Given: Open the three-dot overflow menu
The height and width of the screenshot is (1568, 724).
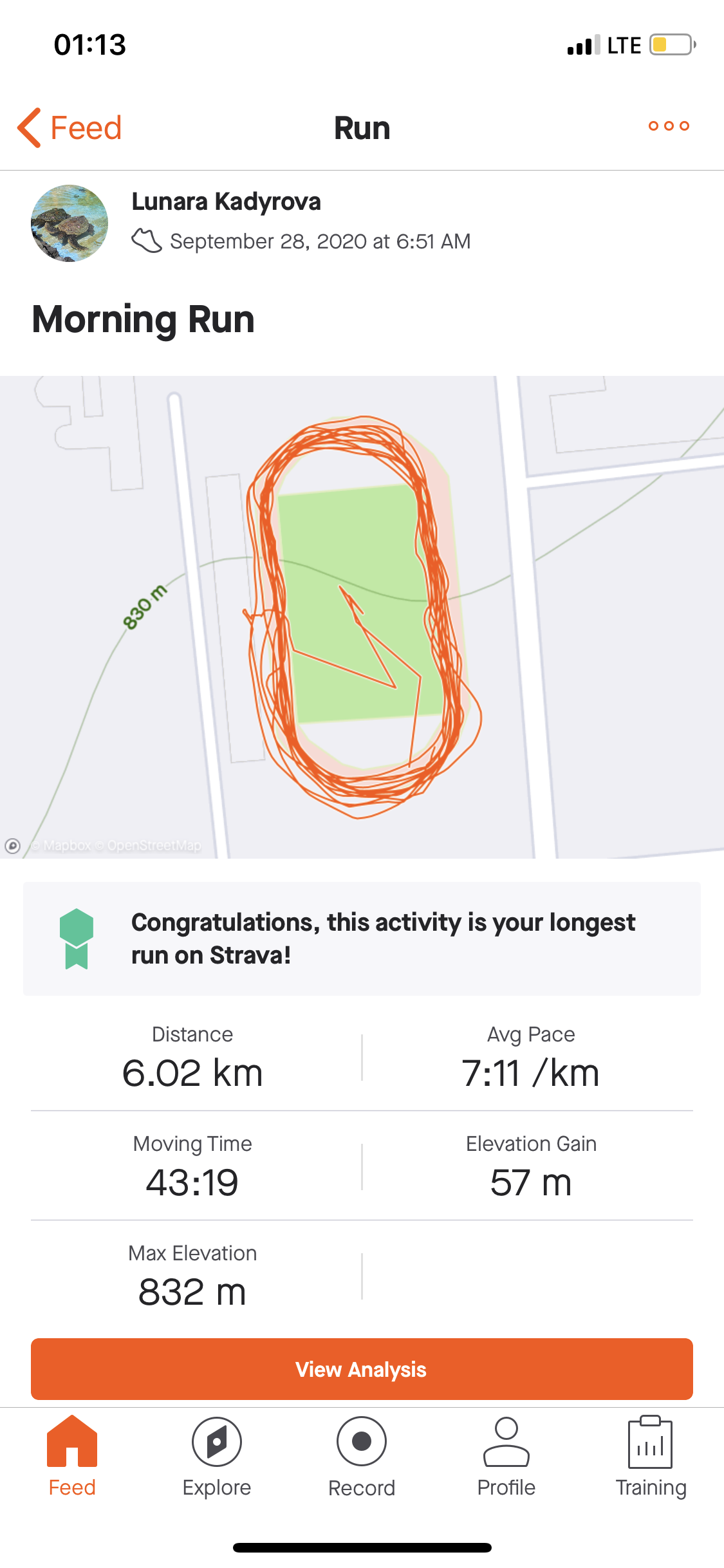Looking at the screenshot, I should point(669,126).
